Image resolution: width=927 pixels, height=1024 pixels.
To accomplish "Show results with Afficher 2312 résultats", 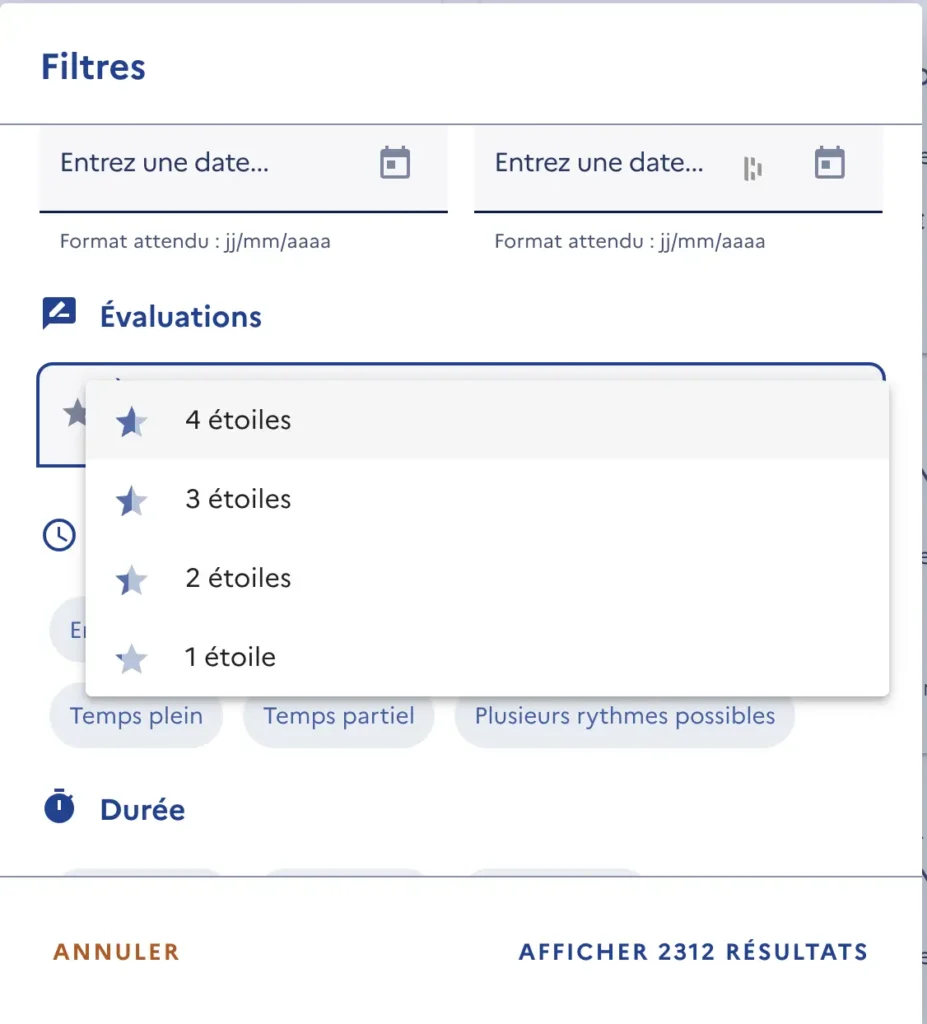I will [693, 952].
